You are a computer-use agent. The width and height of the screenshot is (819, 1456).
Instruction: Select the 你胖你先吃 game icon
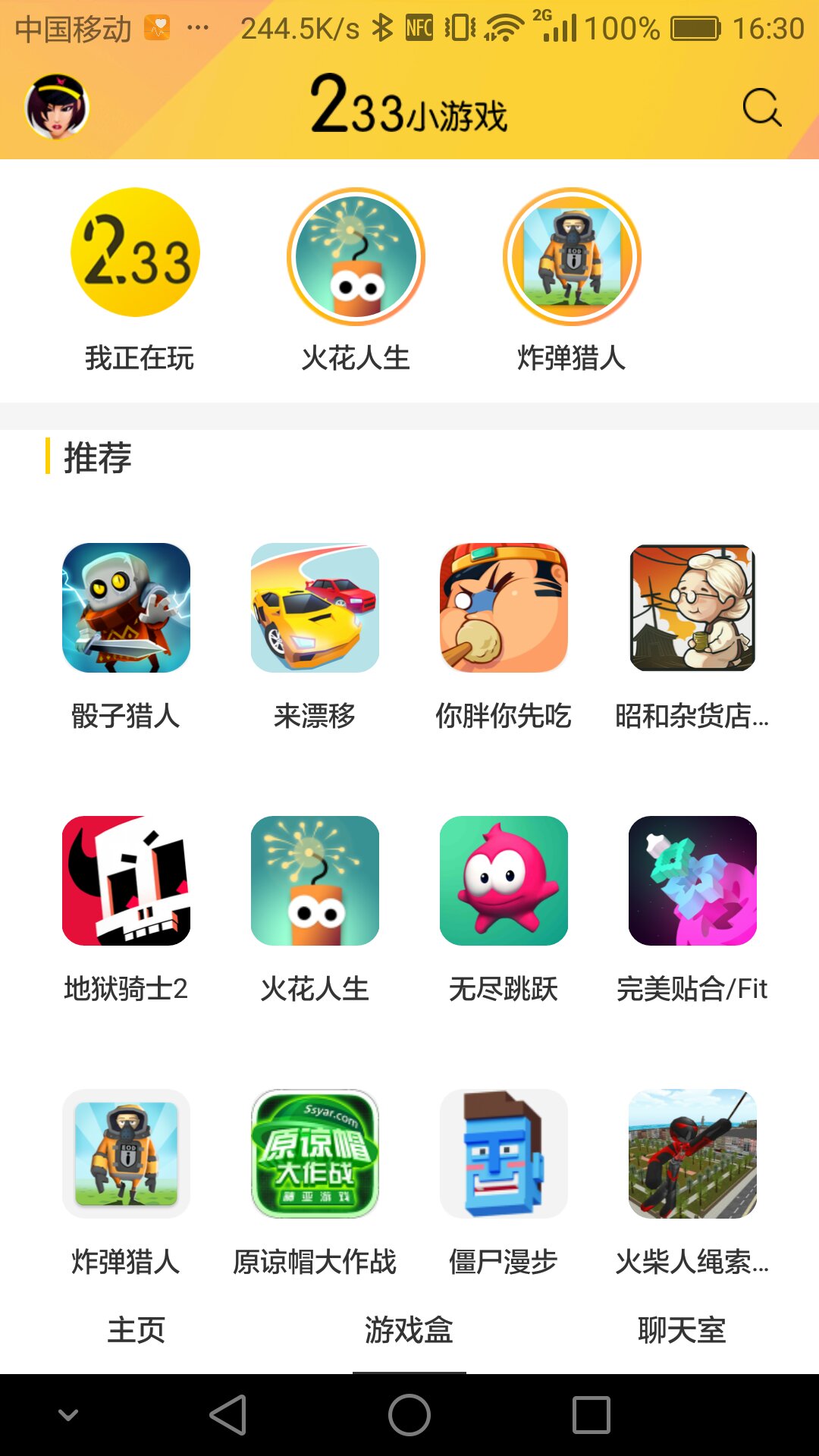504,611
